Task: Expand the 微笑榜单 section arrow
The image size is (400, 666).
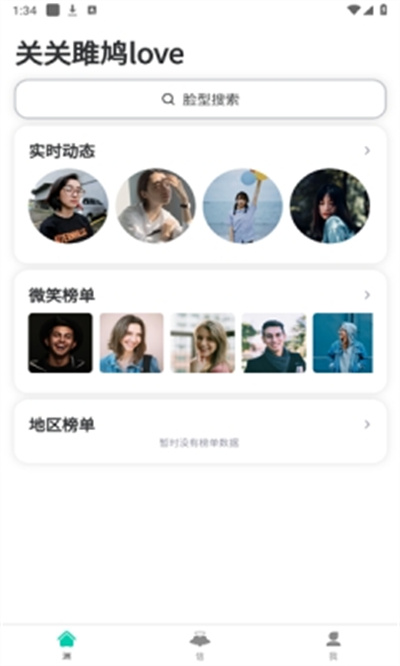Action: [x=367, y=295]
